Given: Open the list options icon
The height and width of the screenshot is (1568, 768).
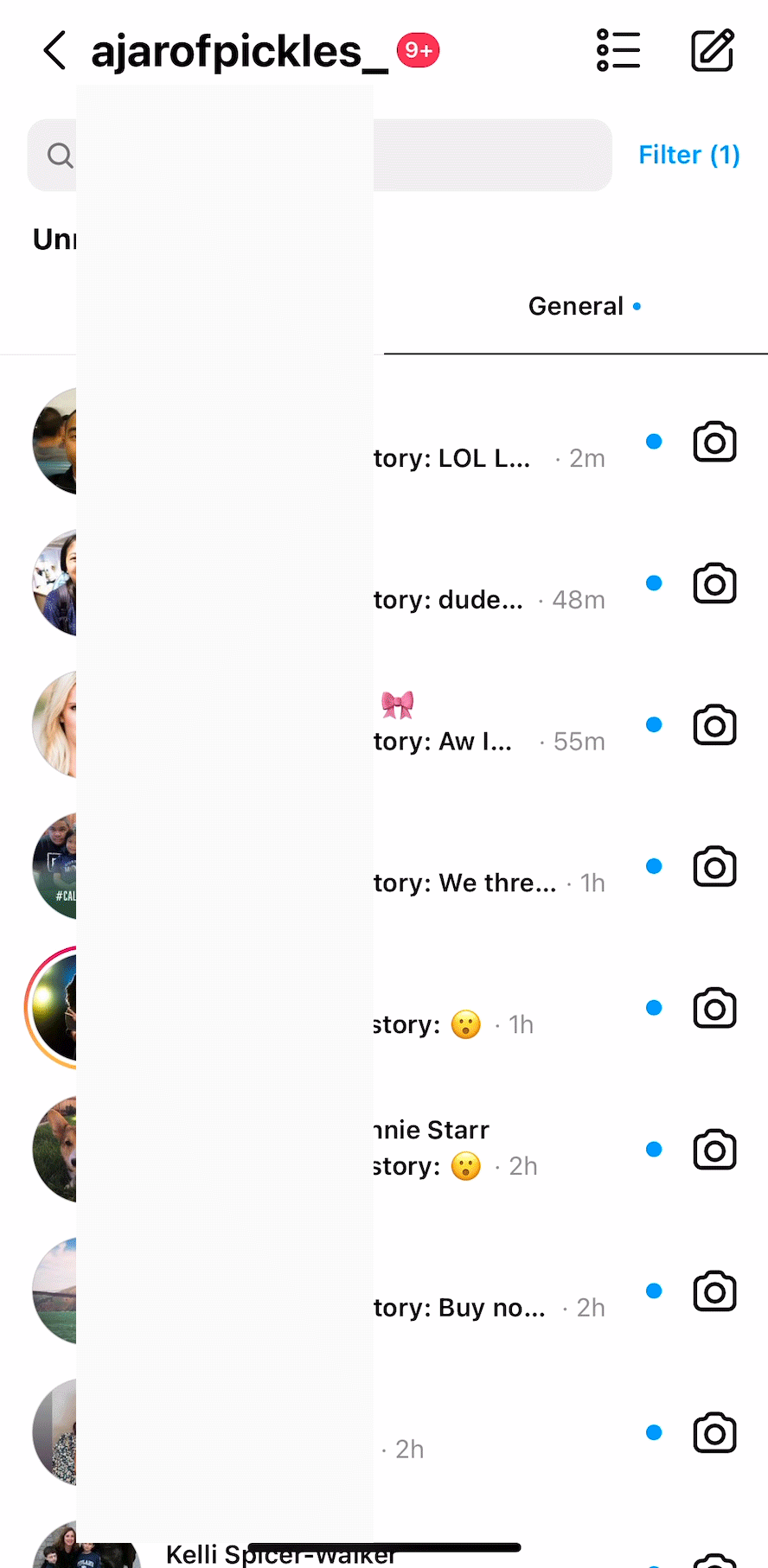Looking at the screenshot, I should [x=618, y=50].
